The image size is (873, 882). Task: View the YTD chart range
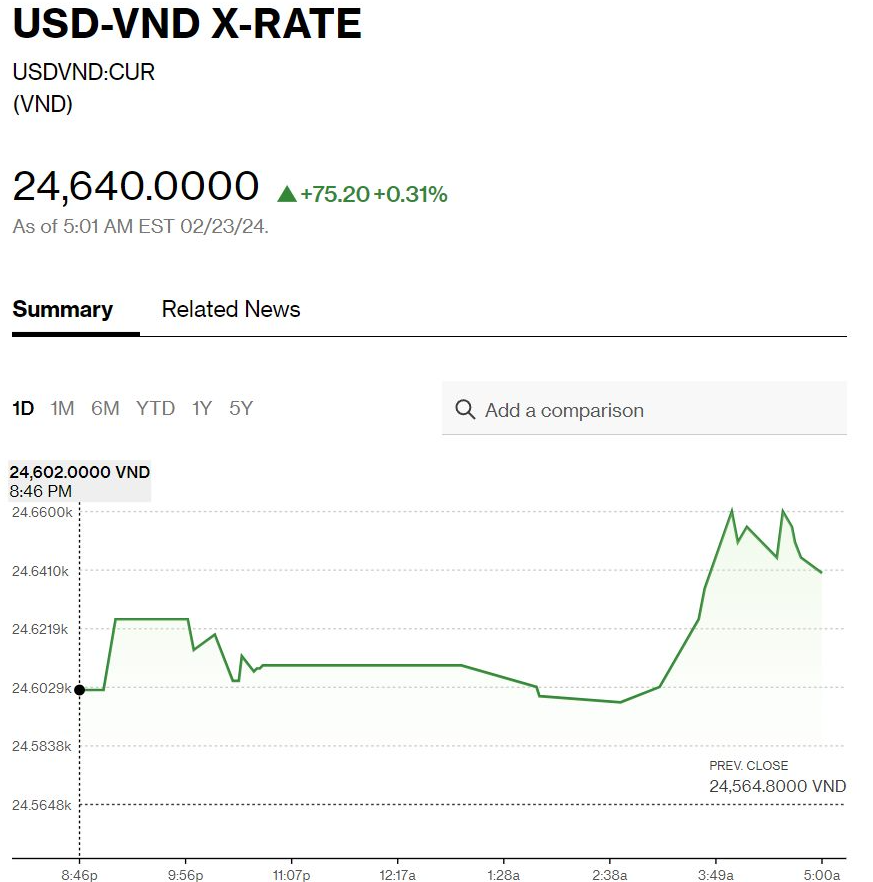[155, 408]
